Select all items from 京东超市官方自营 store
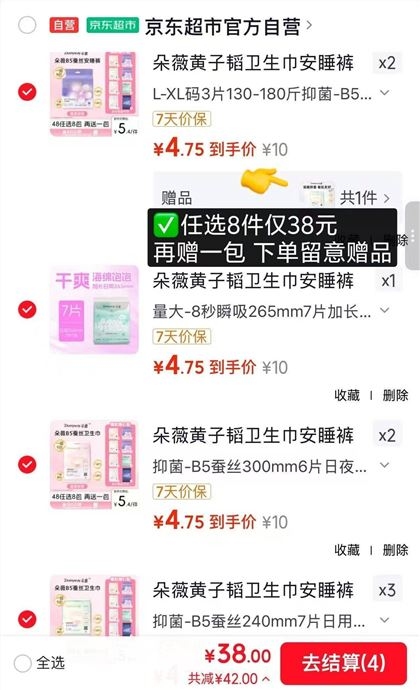This screenshot has height=690, width=420. coord(27,26)
